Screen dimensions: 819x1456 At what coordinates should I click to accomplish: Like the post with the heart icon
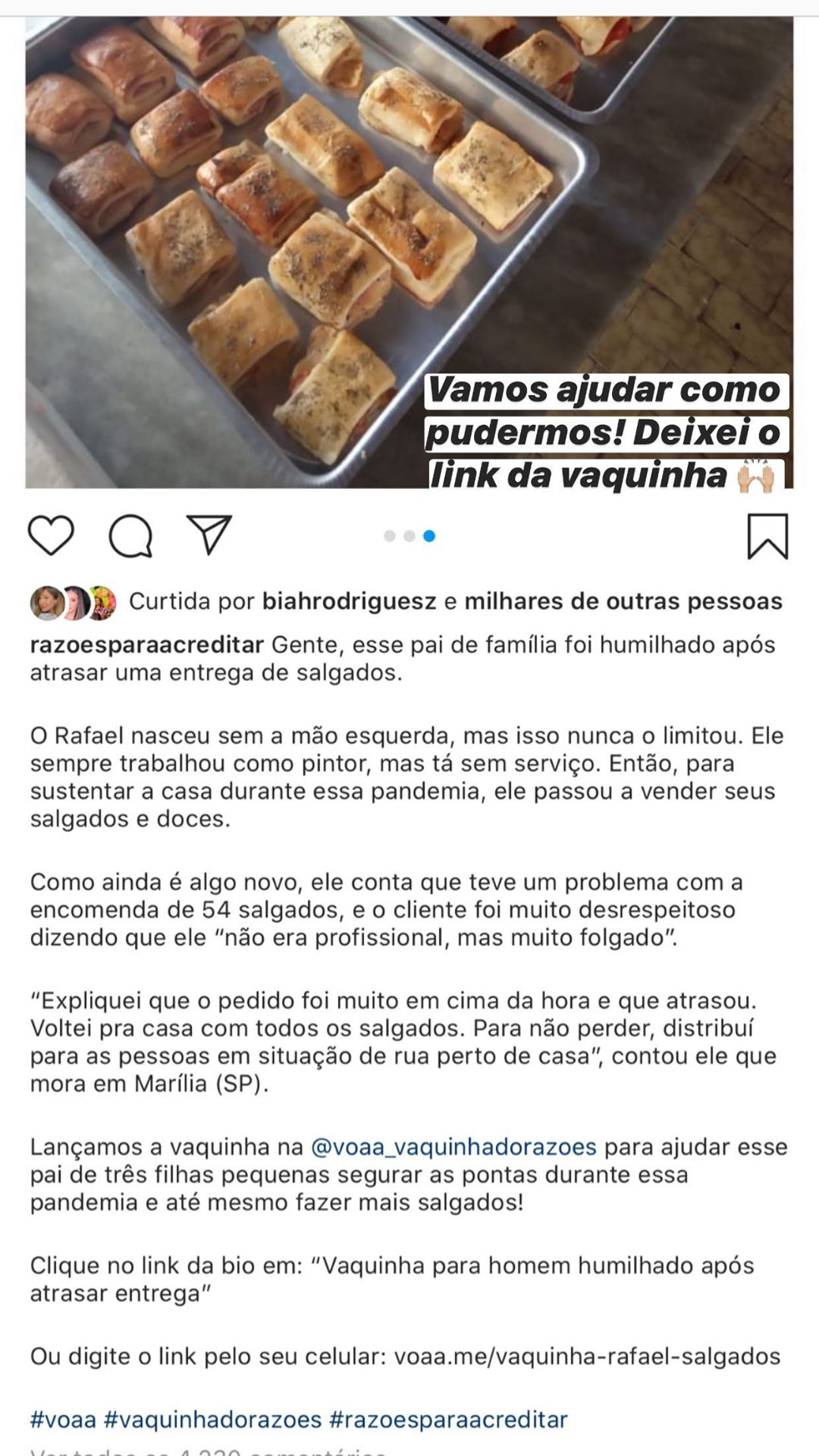point(51,535)
